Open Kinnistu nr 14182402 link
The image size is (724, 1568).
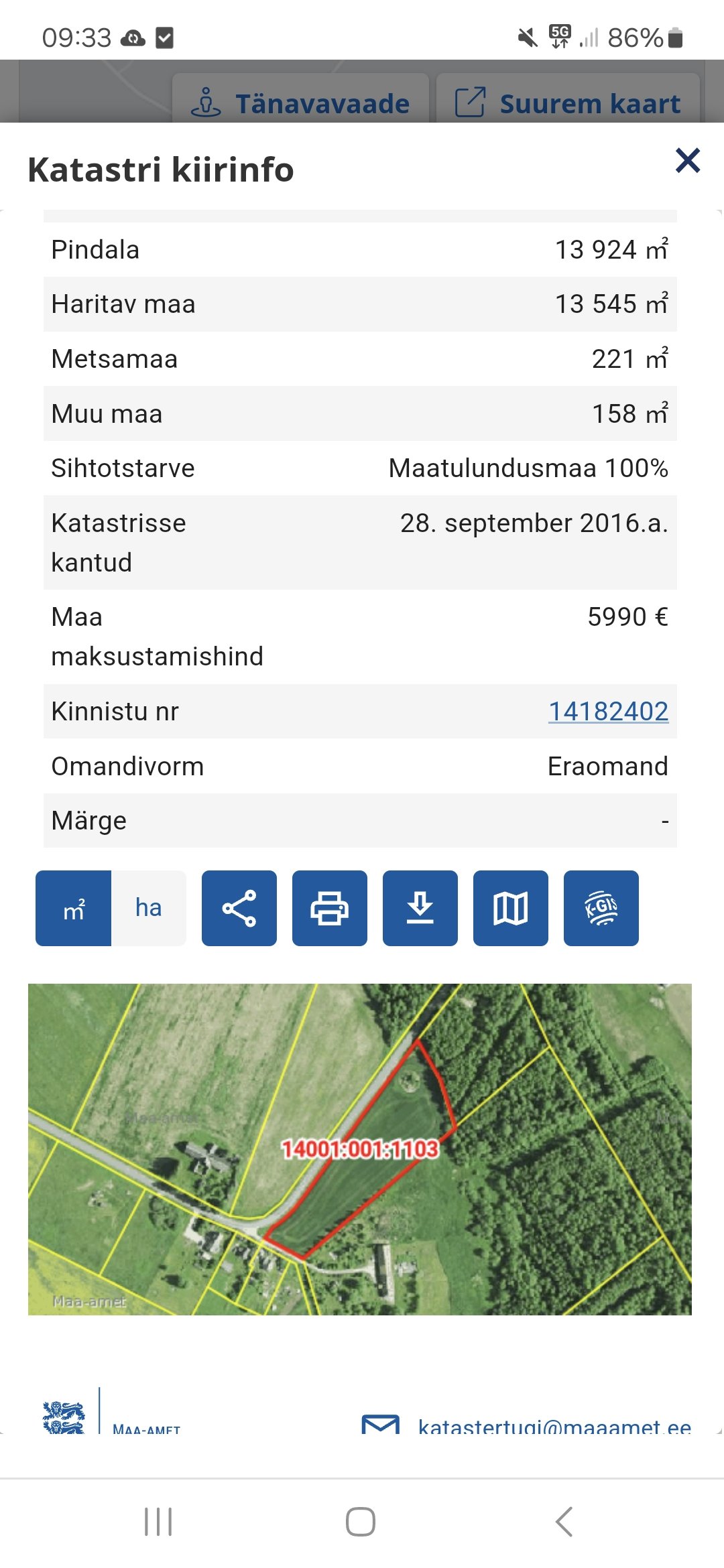[x=608, y=711]
